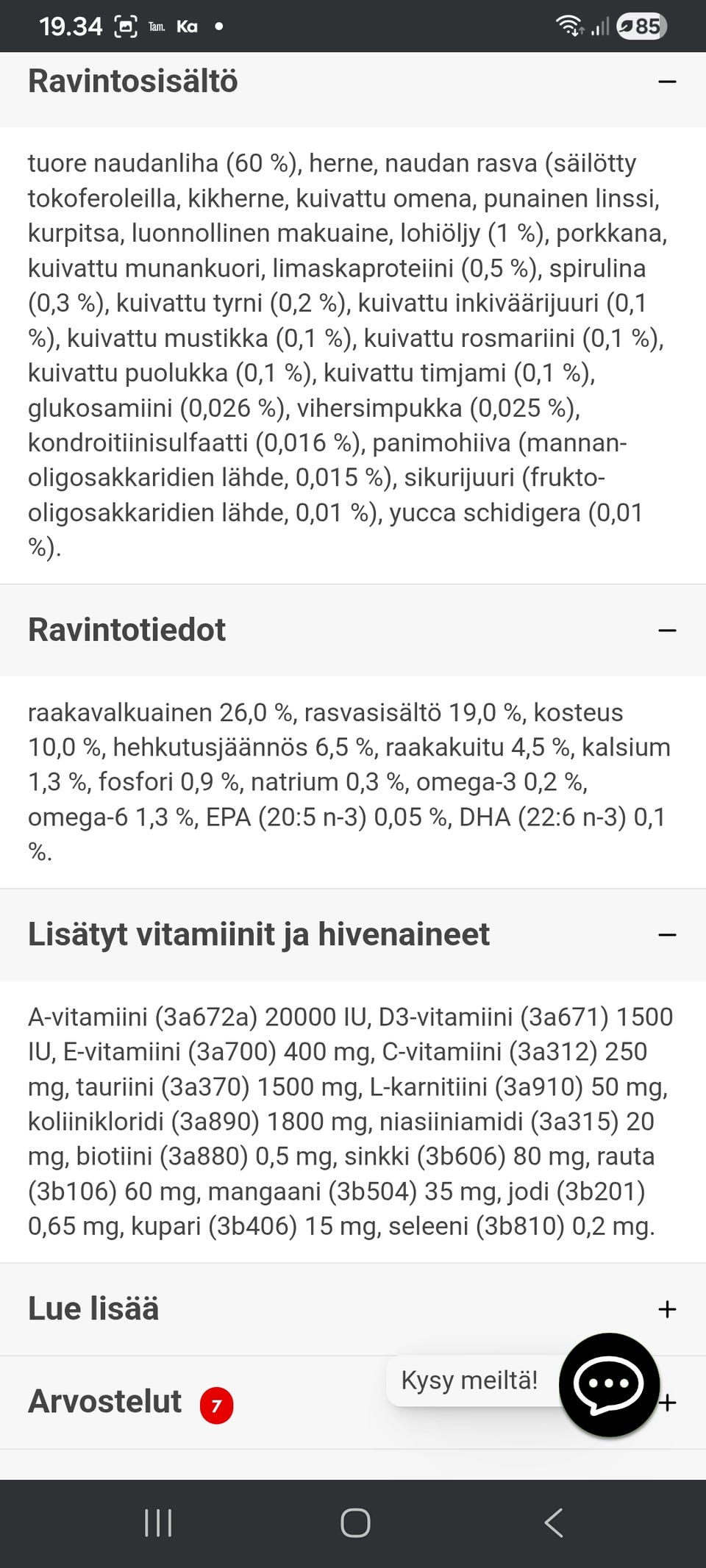This screenshot has height=1568, width=706.
Task: Tap the Wi-Fi icon in the status bar
Action: pos(569,24)
